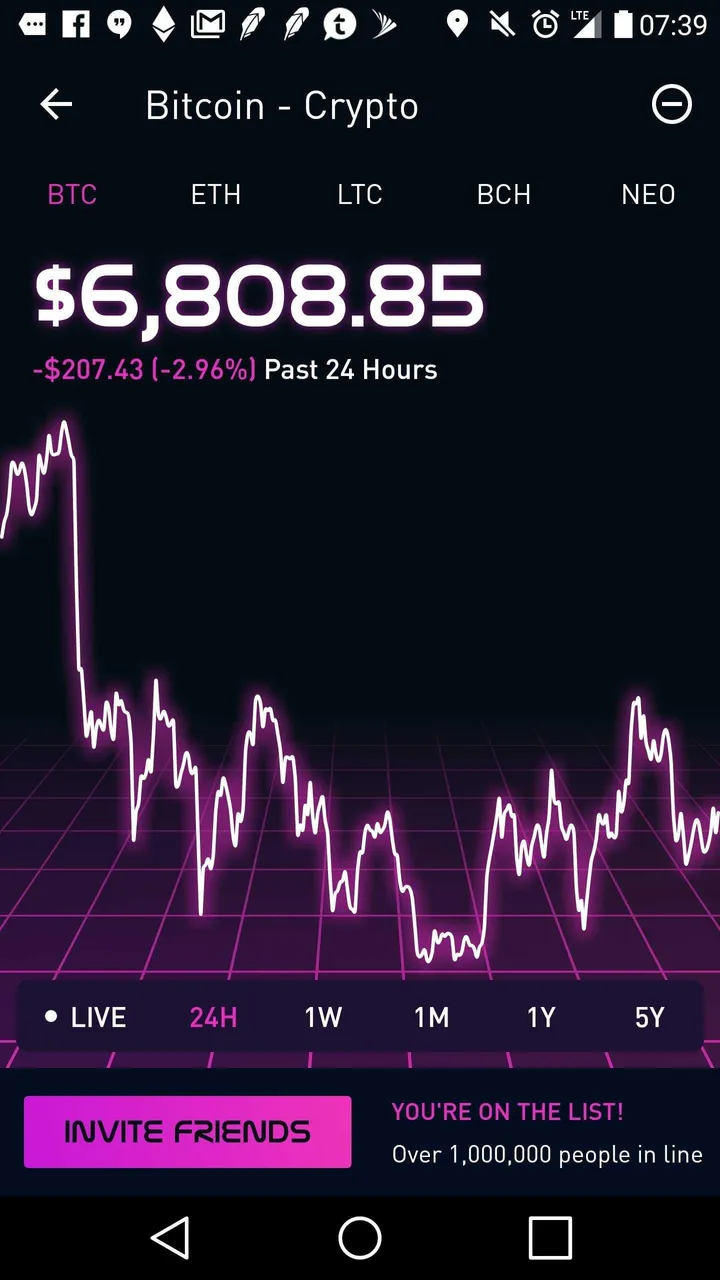Screen dimensions: 720x1280
Task: View the 5Y price chart
Action: pos(650,1018)
